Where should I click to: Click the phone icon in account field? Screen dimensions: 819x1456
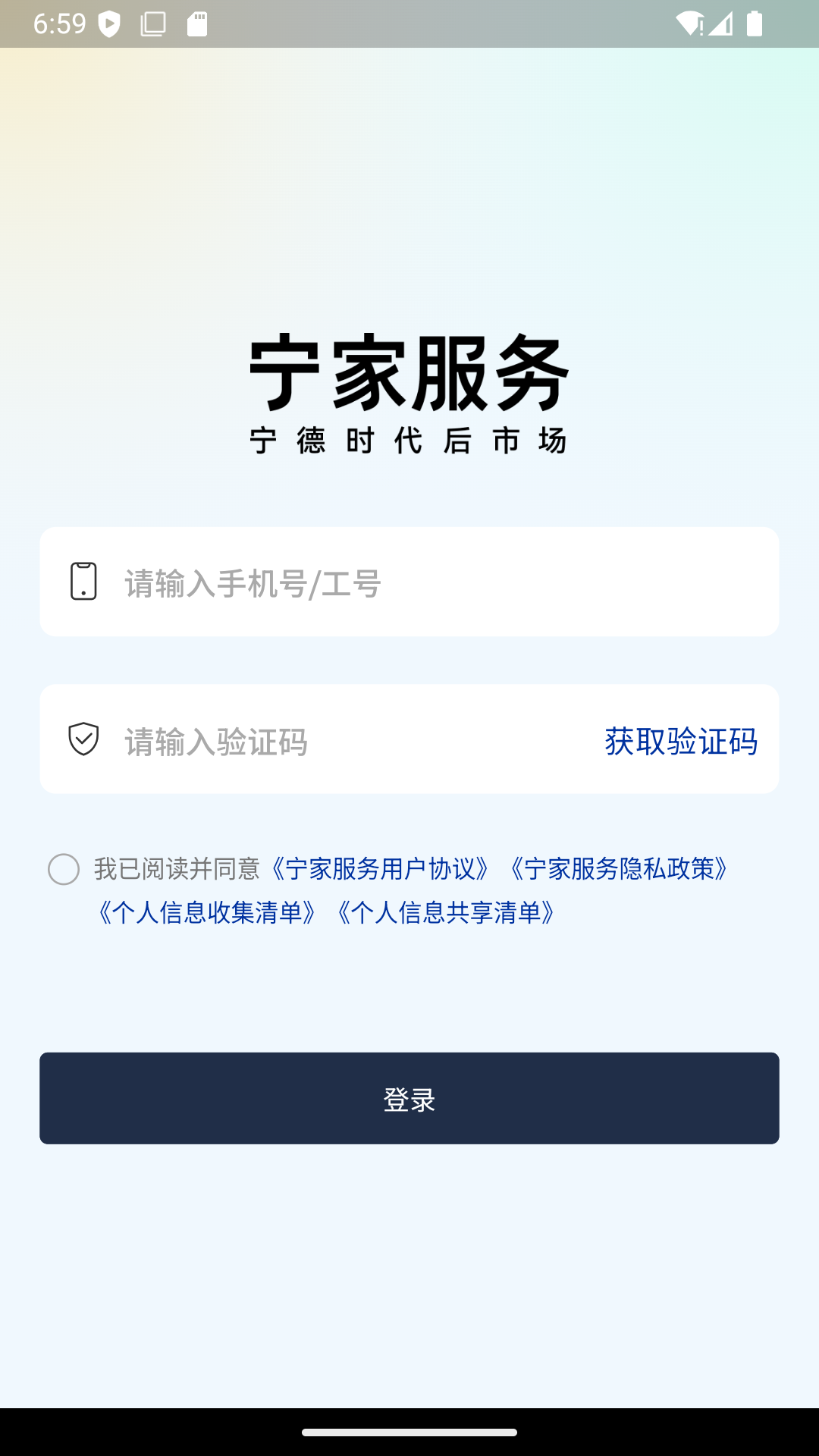(x=83, y=582)
